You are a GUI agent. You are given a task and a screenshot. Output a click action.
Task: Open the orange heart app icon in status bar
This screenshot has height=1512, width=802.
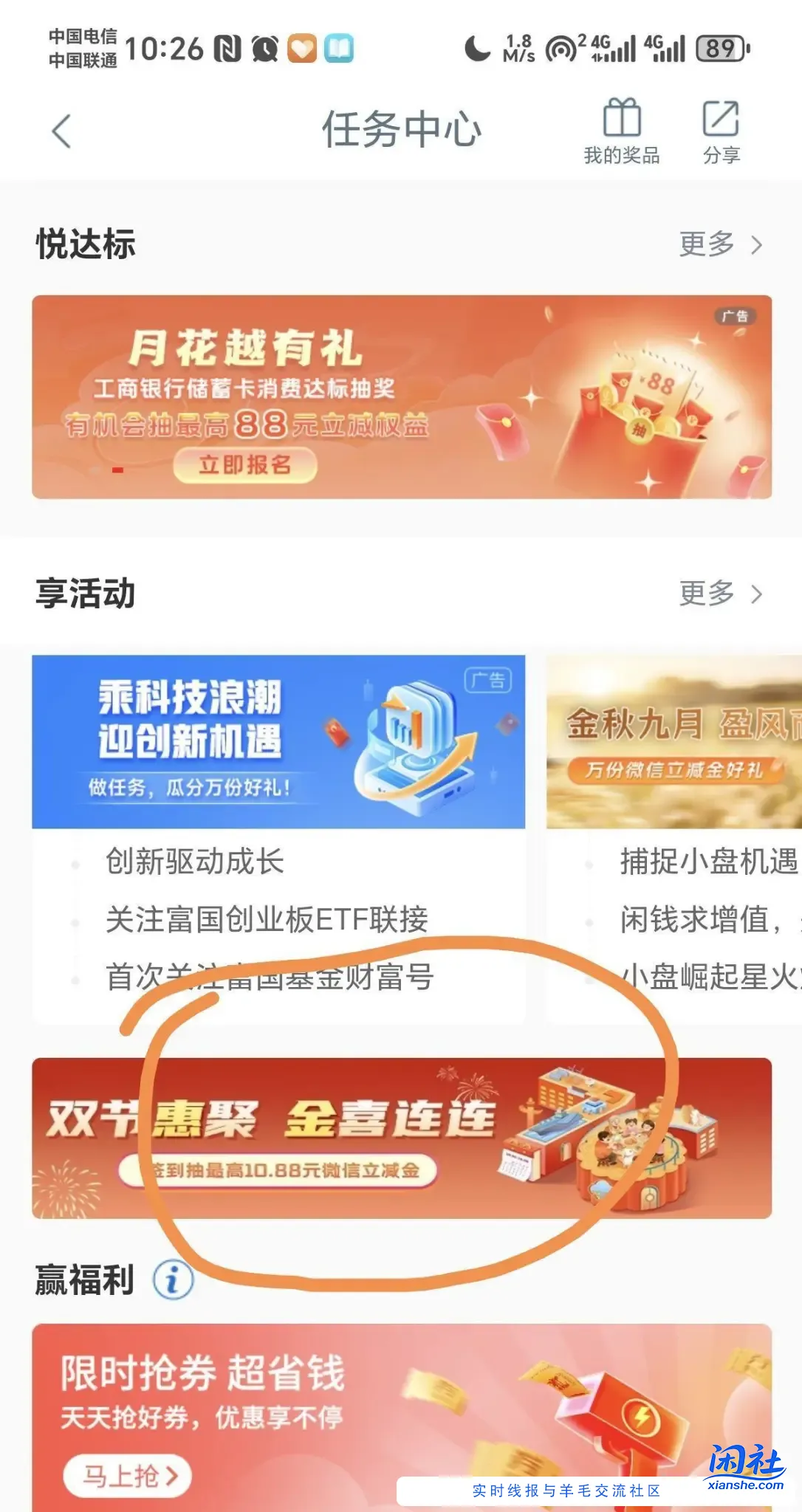pyautogui.click(x=303, y=48)
